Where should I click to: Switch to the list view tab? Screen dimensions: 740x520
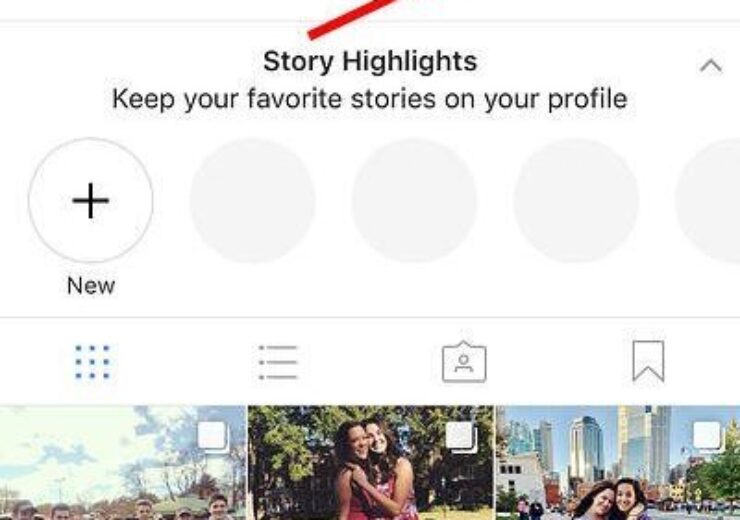coord(277,362)
